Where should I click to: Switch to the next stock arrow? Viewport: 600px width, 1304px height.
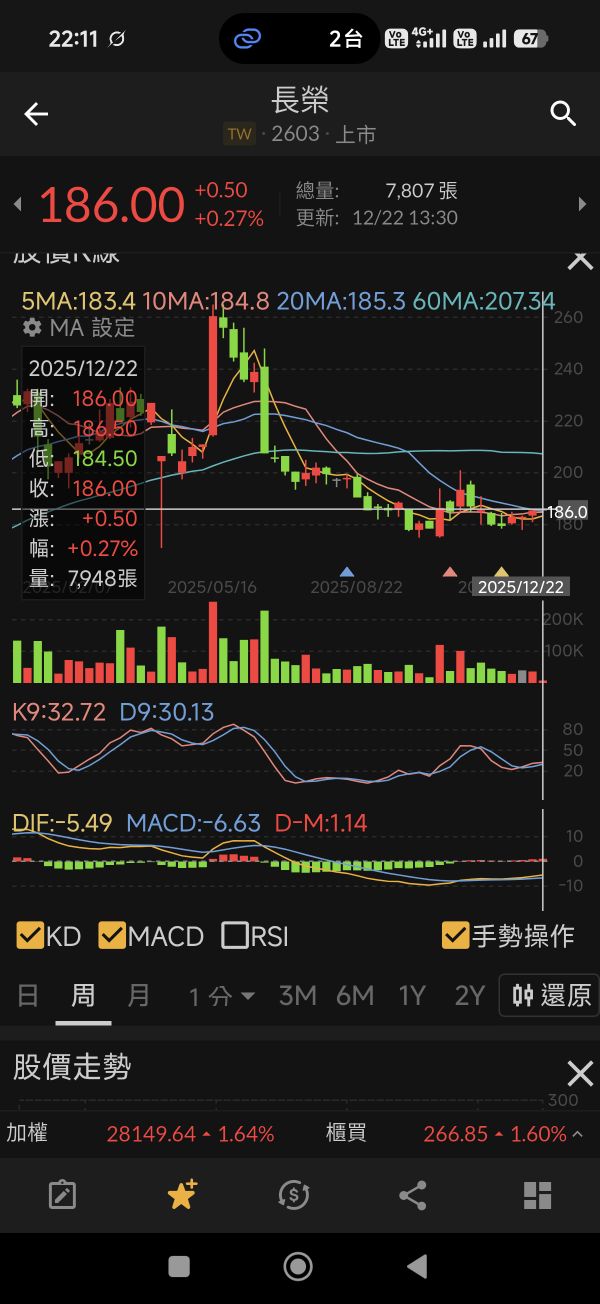pyautogui.click(x=583, y=205)
